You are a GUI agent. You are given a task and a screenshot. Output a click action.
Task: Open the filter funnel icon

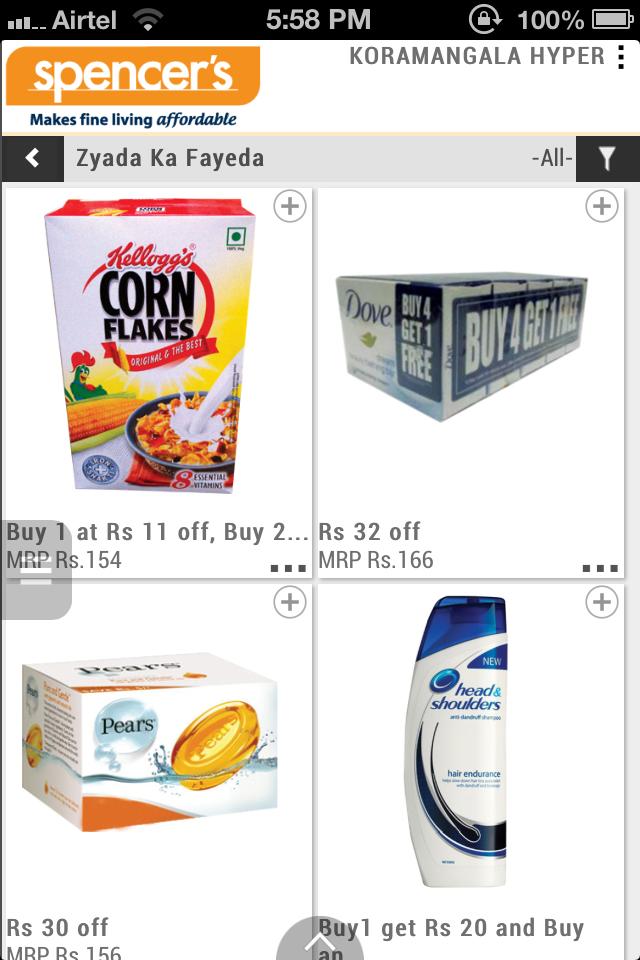607,158
